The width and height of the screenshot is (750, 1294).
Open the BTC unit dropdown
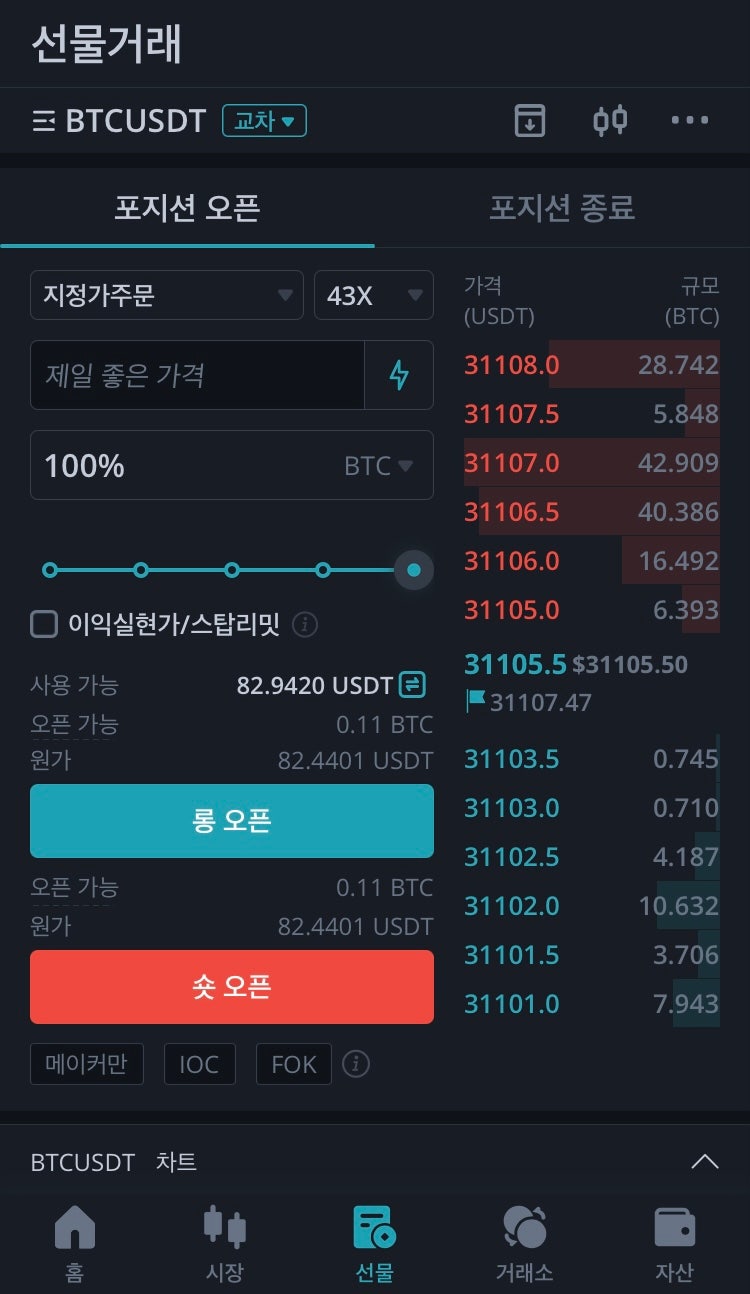coord(393,465)
